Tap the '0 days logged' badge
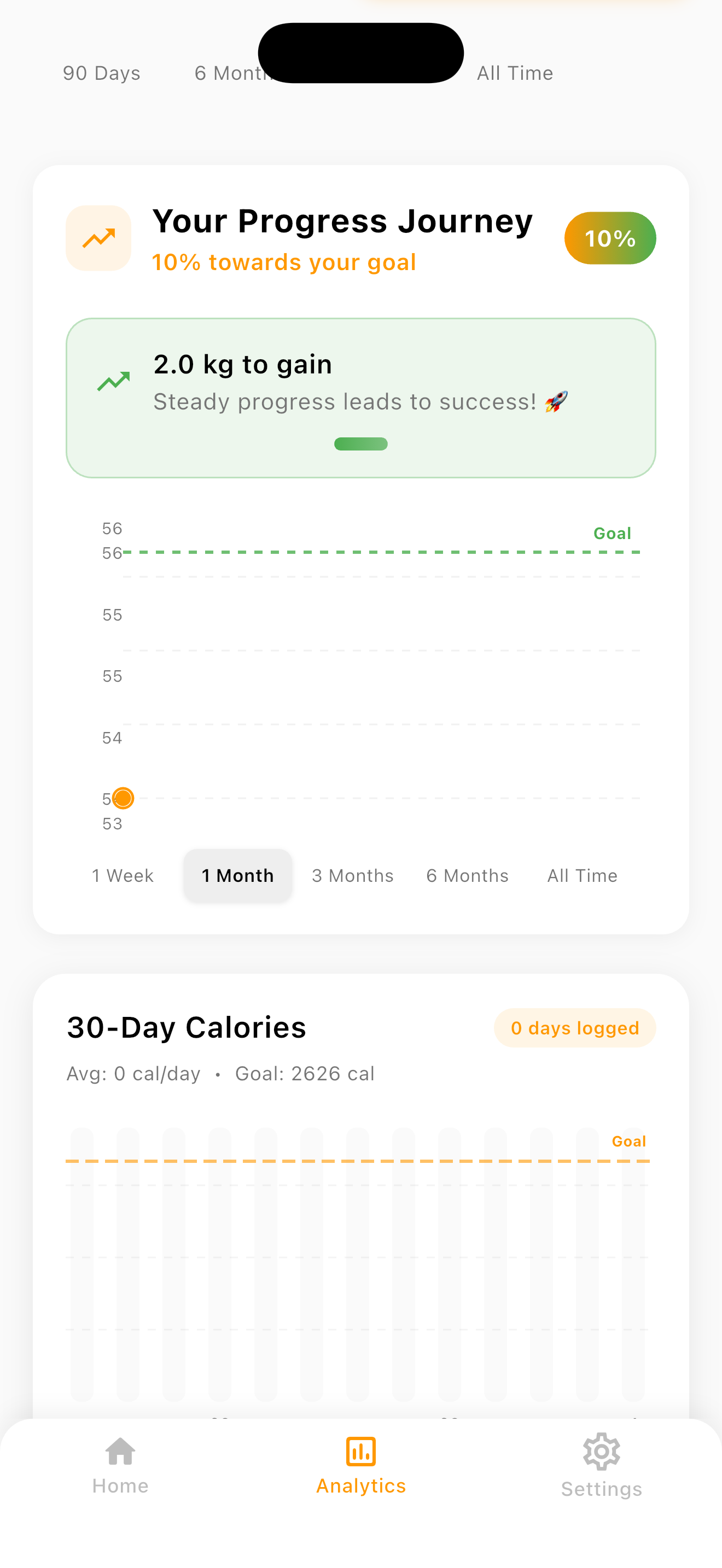The image size is (722, 1568). (x=574, y=1028)
